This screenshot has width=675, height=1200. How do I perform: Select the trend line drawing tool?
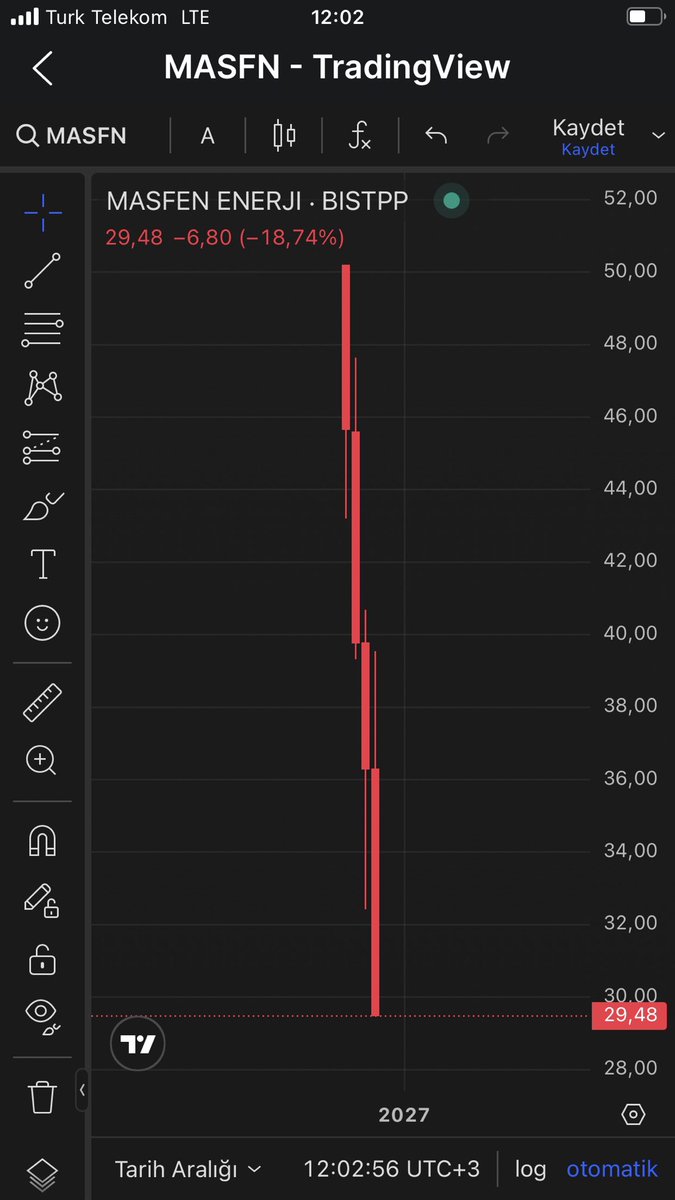[x=42, y=271]
